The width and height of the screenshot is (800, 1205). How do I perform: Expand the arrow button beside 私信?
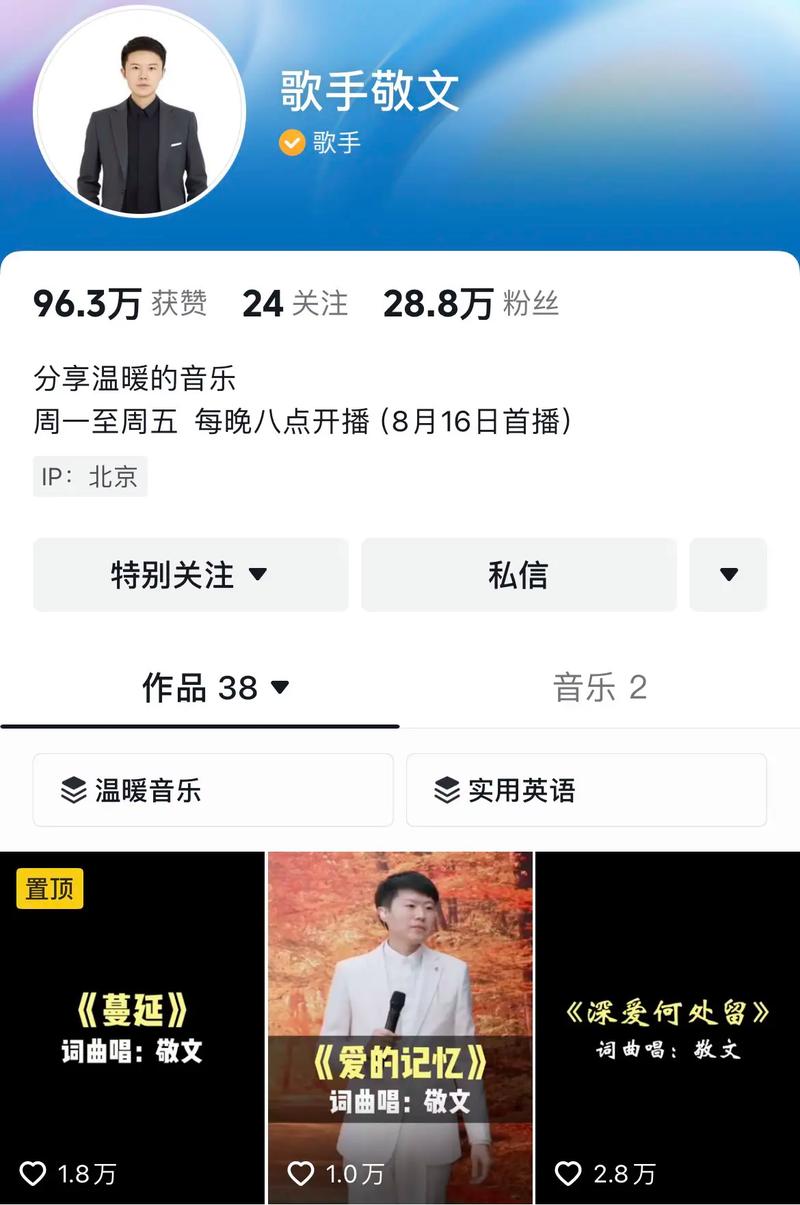728,575
